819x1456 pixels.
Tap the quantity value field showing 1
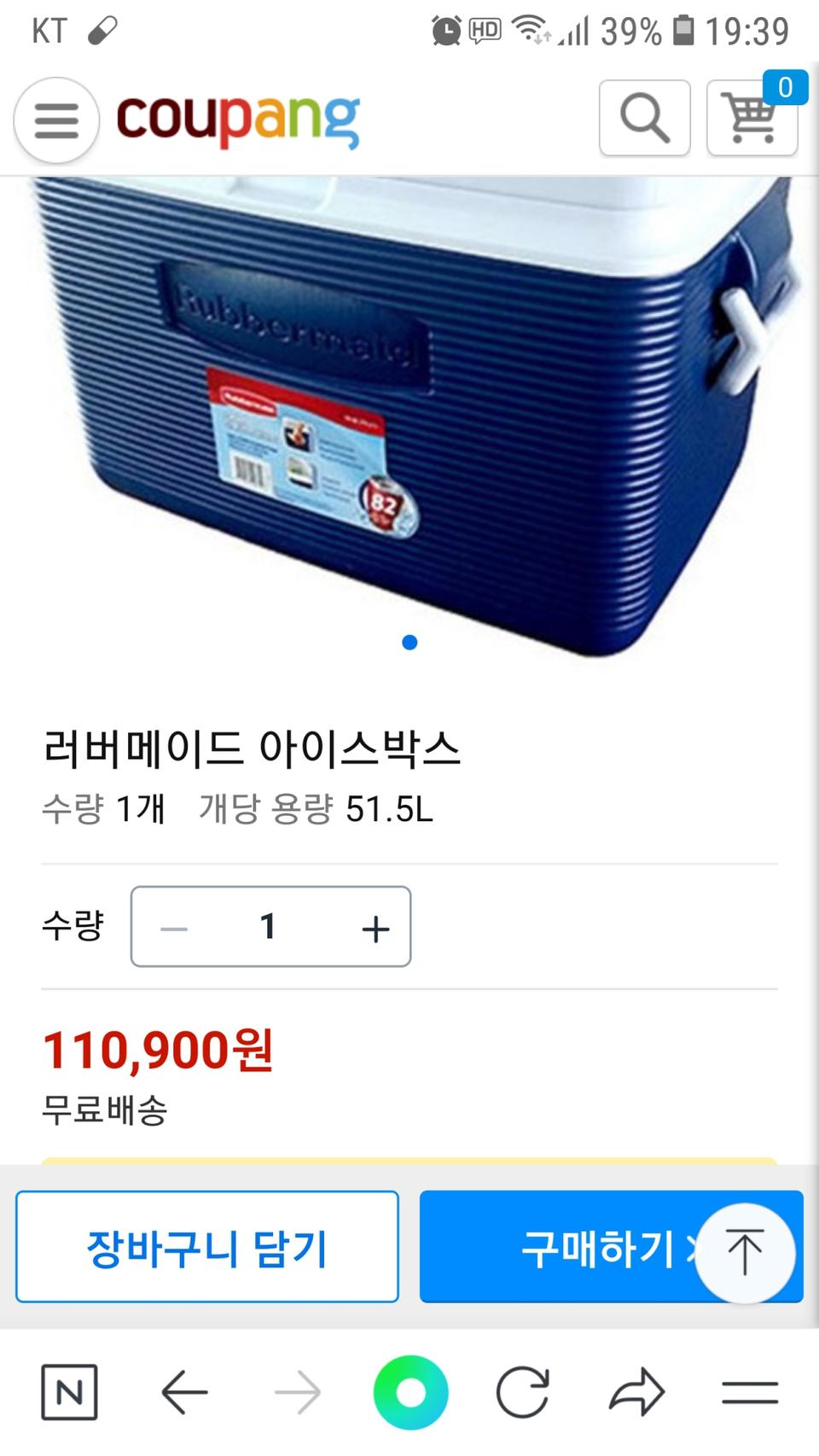pyautogui.click(x=270, y=927)
